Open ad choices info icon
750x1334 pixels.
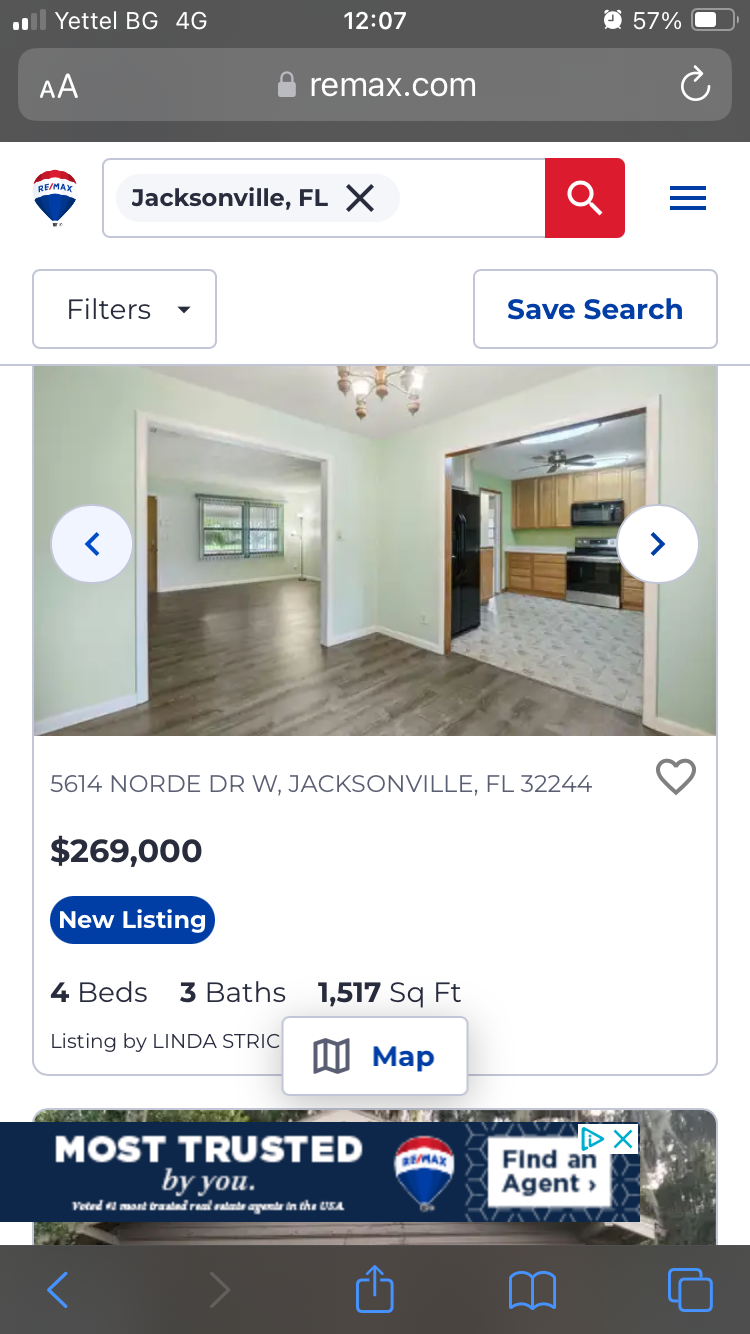(x=593, y=1138)
